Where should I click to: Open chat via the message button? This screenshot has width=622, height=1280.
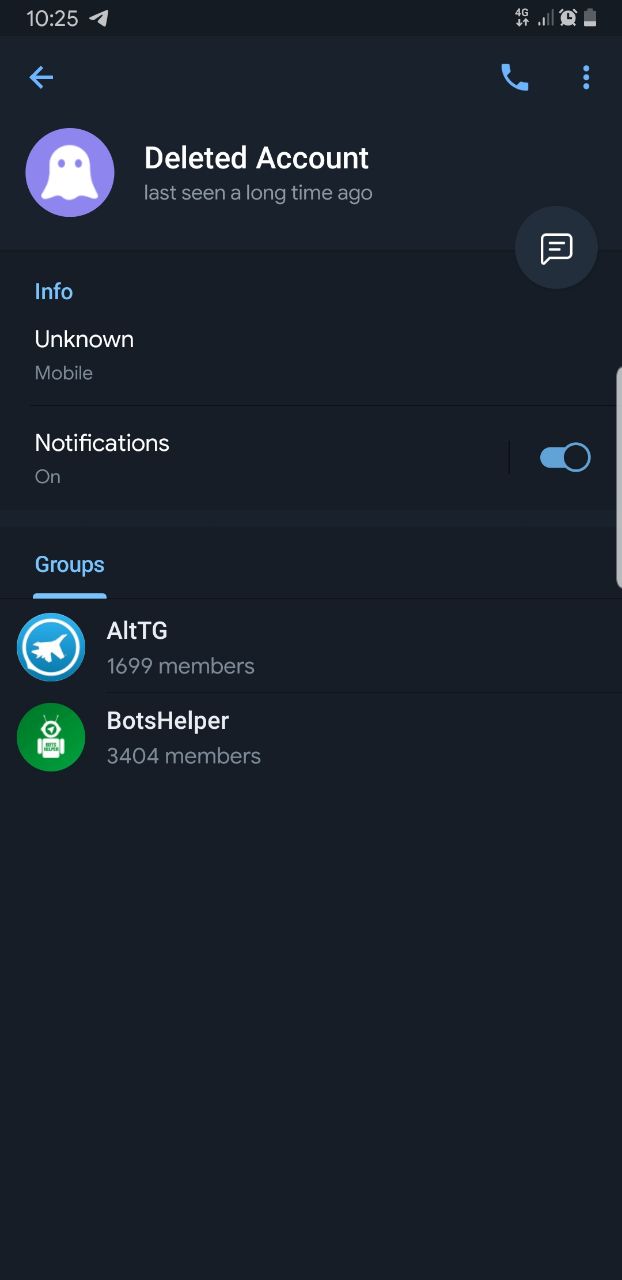556,248
